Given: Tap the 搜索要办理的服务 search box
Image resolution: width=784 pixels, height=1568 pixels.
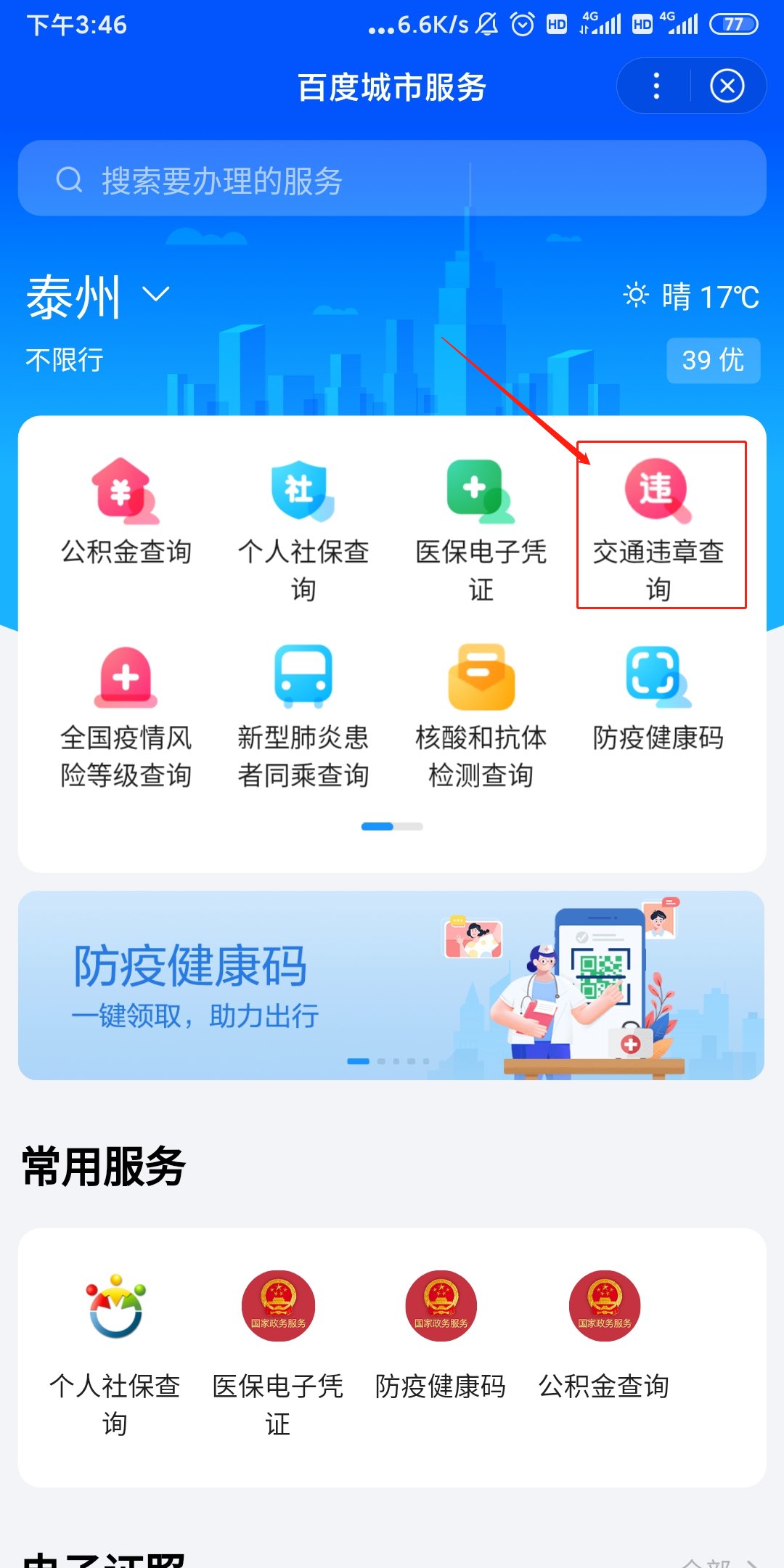Looking at the screenshot, I should click(x=392, y=179).
